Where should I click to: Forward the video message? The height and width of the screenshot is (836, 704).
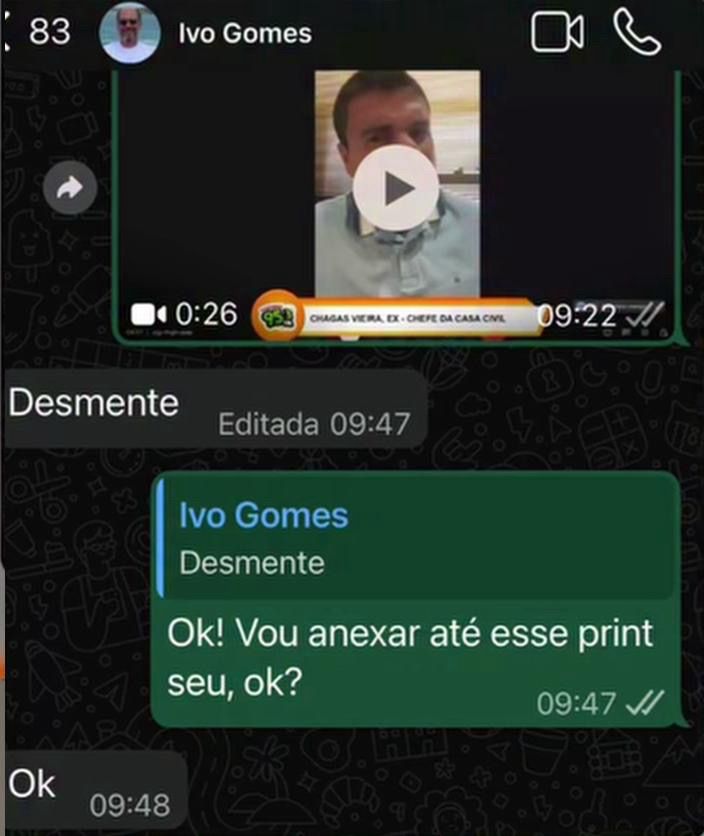[70, 187]
